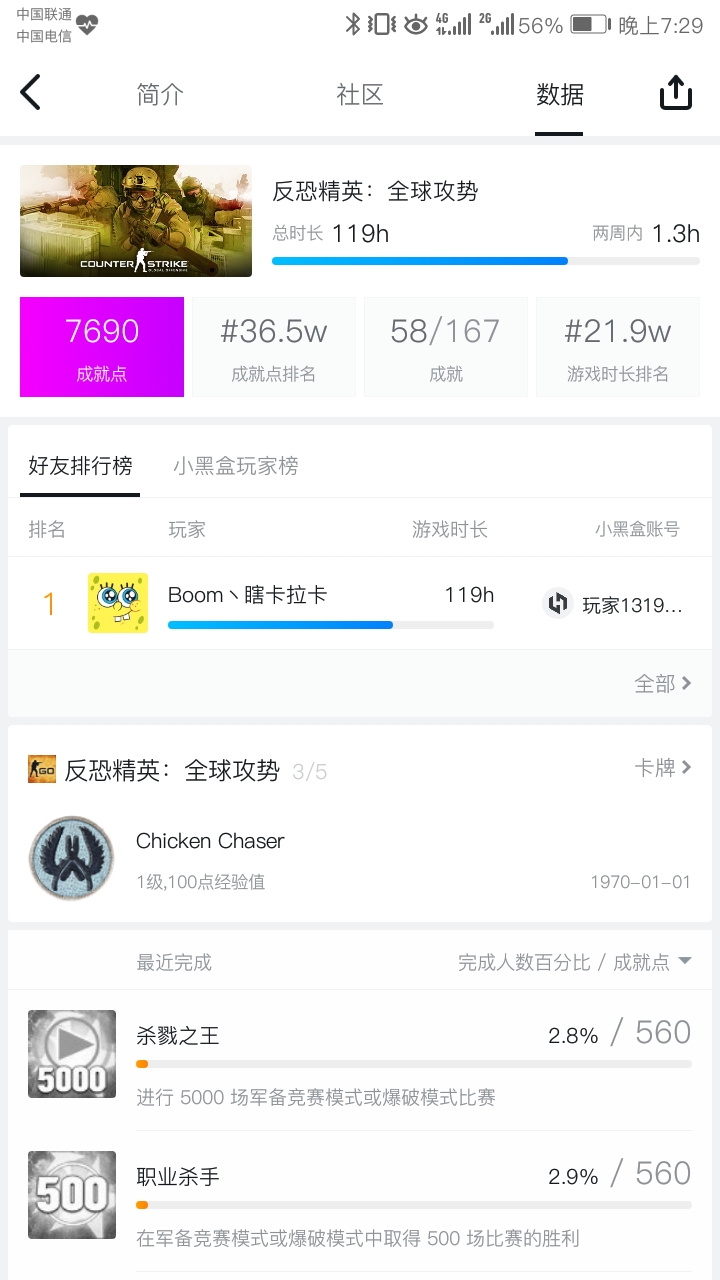Open 全部 to see the full leaderboard
The image size is (720, 1280).
(x=663, y=684)
